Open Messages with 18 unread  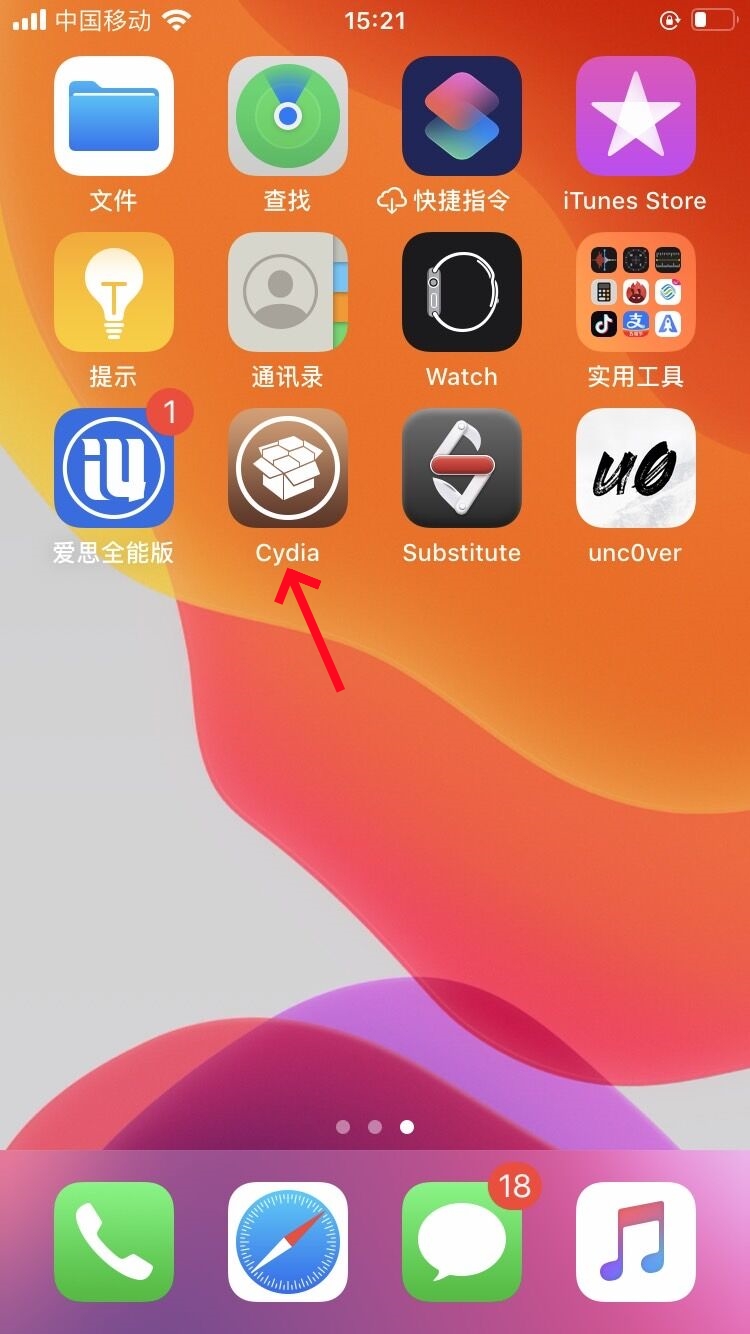point(462,1242)
